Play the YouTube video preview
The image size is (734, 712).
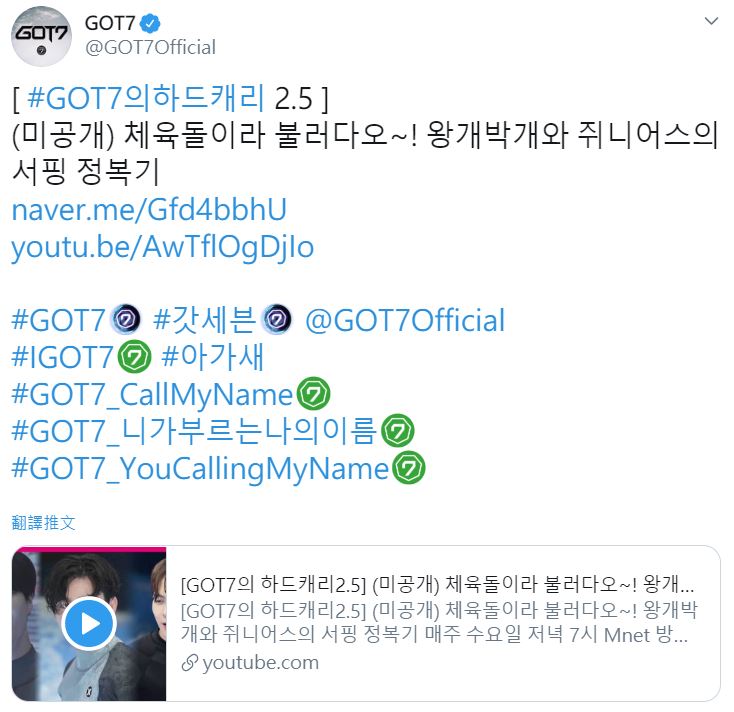click(x=89, y=623)
